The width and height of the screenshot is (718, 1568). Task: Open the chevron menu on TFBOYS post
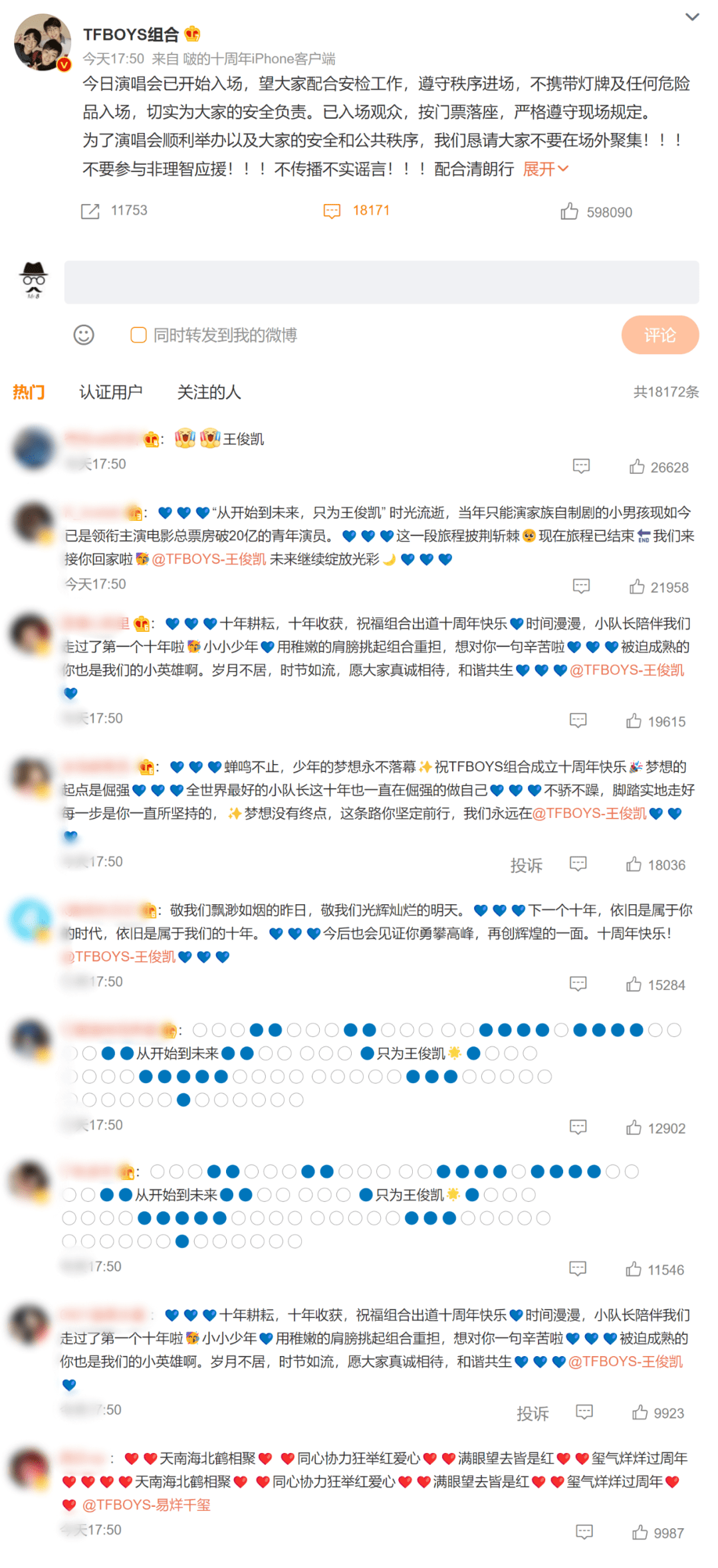click(692, 17)
